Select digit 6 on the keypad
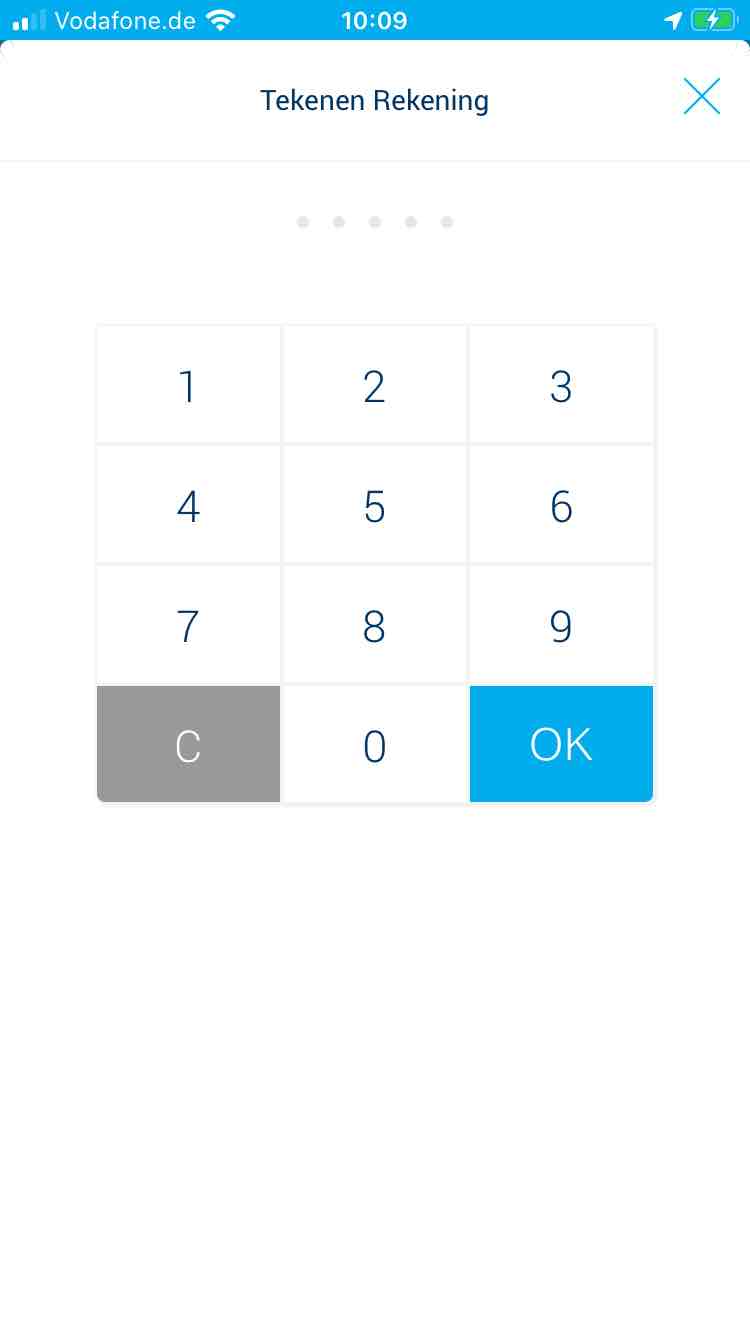750x1334 pixels. pyautogui.click(x=561, y=505)
